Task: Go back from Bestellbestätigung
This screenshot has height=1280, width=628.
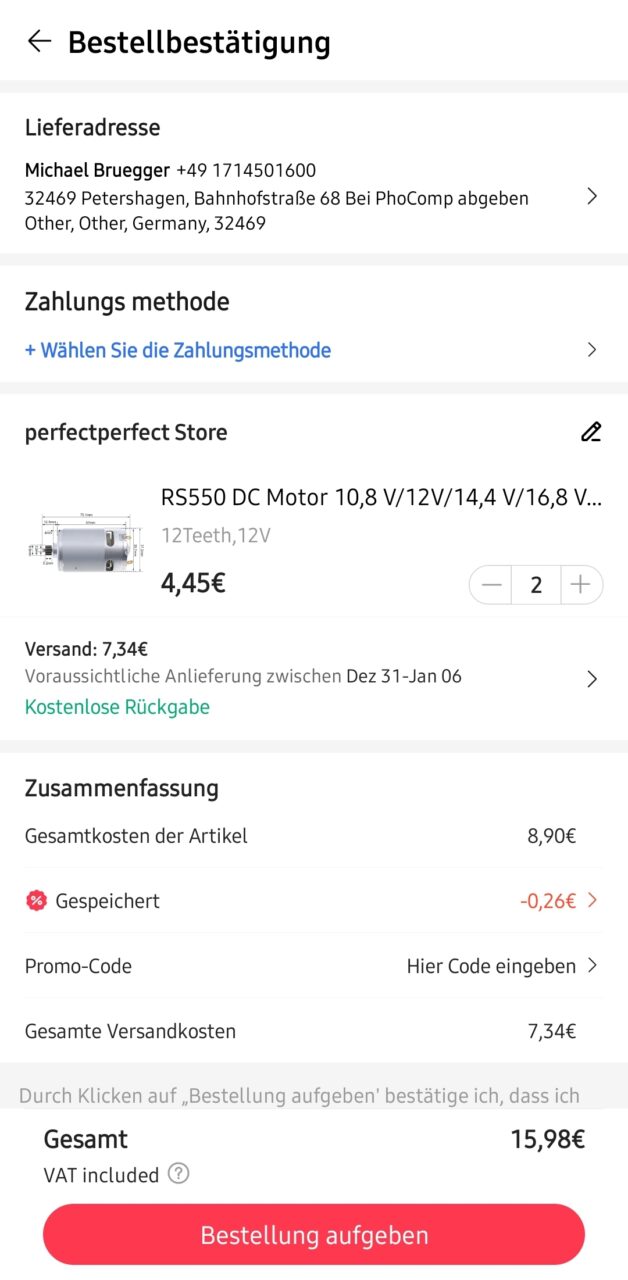Action: (39, 41)
